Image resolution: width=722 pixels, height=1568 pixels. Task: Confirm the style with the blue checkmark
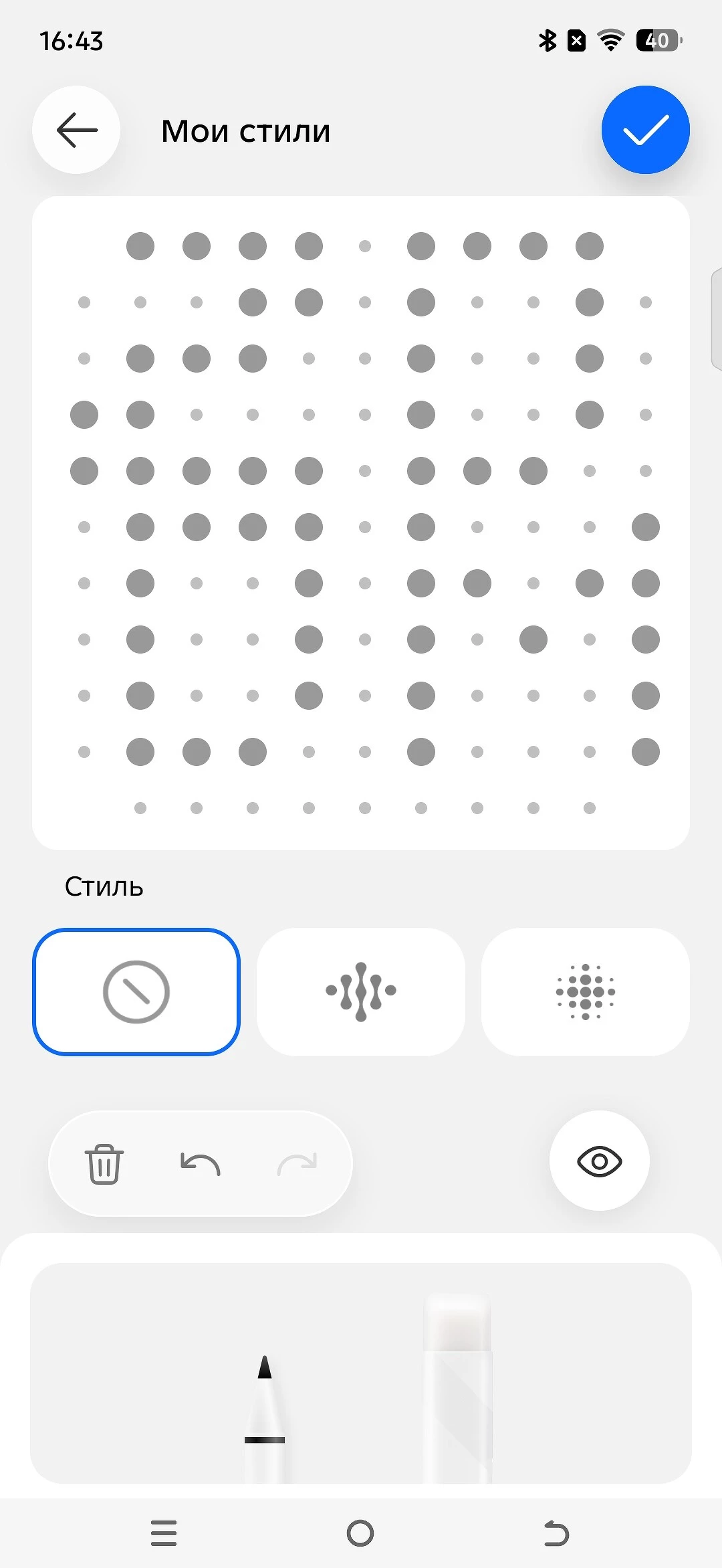point(645,130)
